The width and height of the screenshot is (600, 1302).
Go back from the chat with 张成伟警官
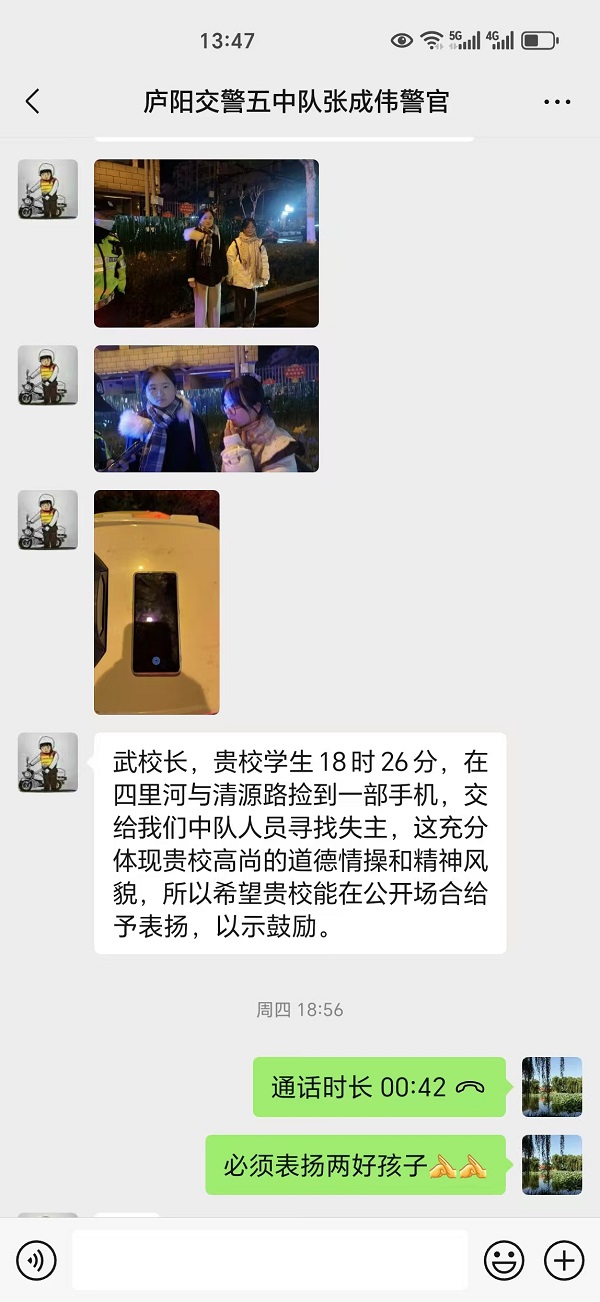coord(33,101)
